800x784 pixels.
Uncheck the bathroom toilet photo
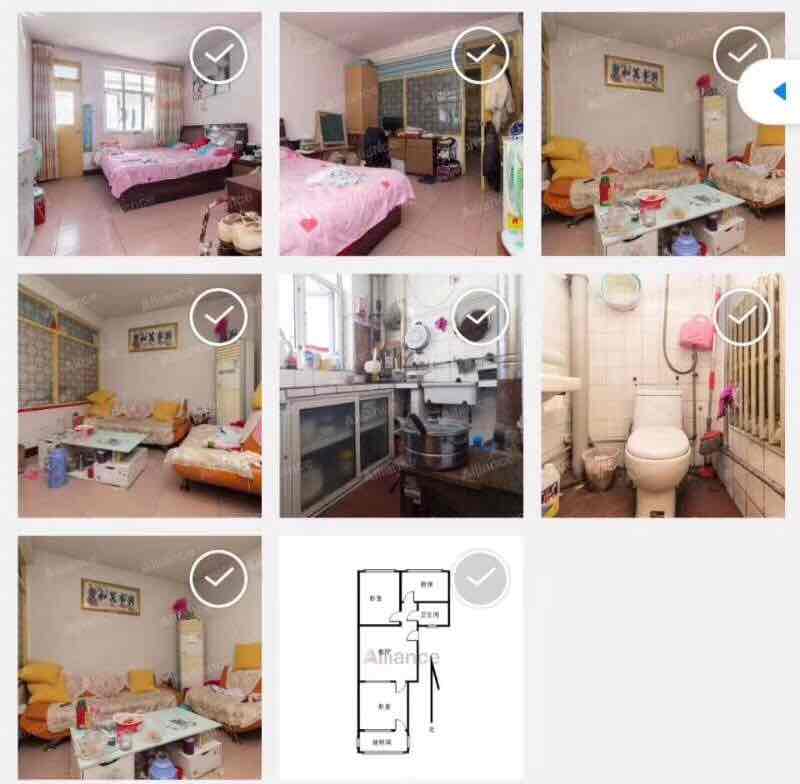coord(742,317)
